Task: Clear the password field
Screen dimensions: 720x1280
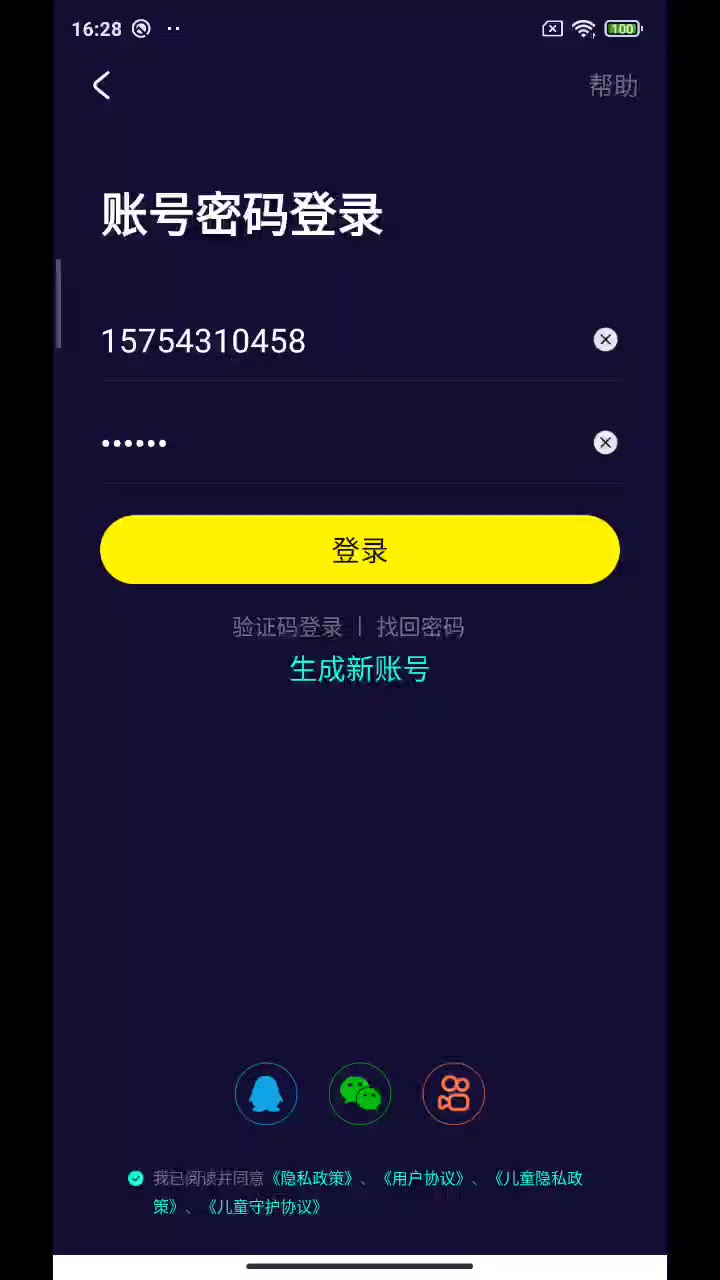Action: tap(605, 443)
